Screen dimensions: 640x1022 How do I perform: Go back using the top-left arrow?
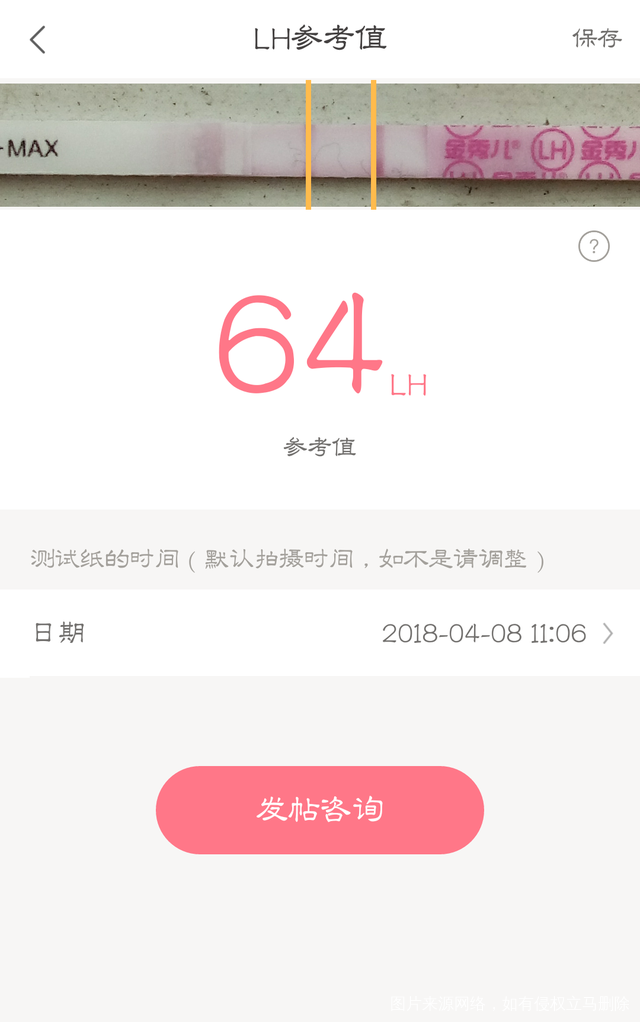click(x=38, y=40)
